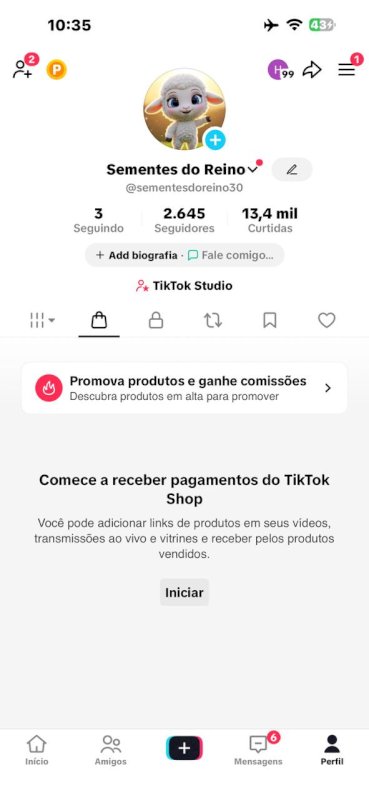Open the purple H profile views icon
This screenshot has height=800, width=369.
[280, 70]
